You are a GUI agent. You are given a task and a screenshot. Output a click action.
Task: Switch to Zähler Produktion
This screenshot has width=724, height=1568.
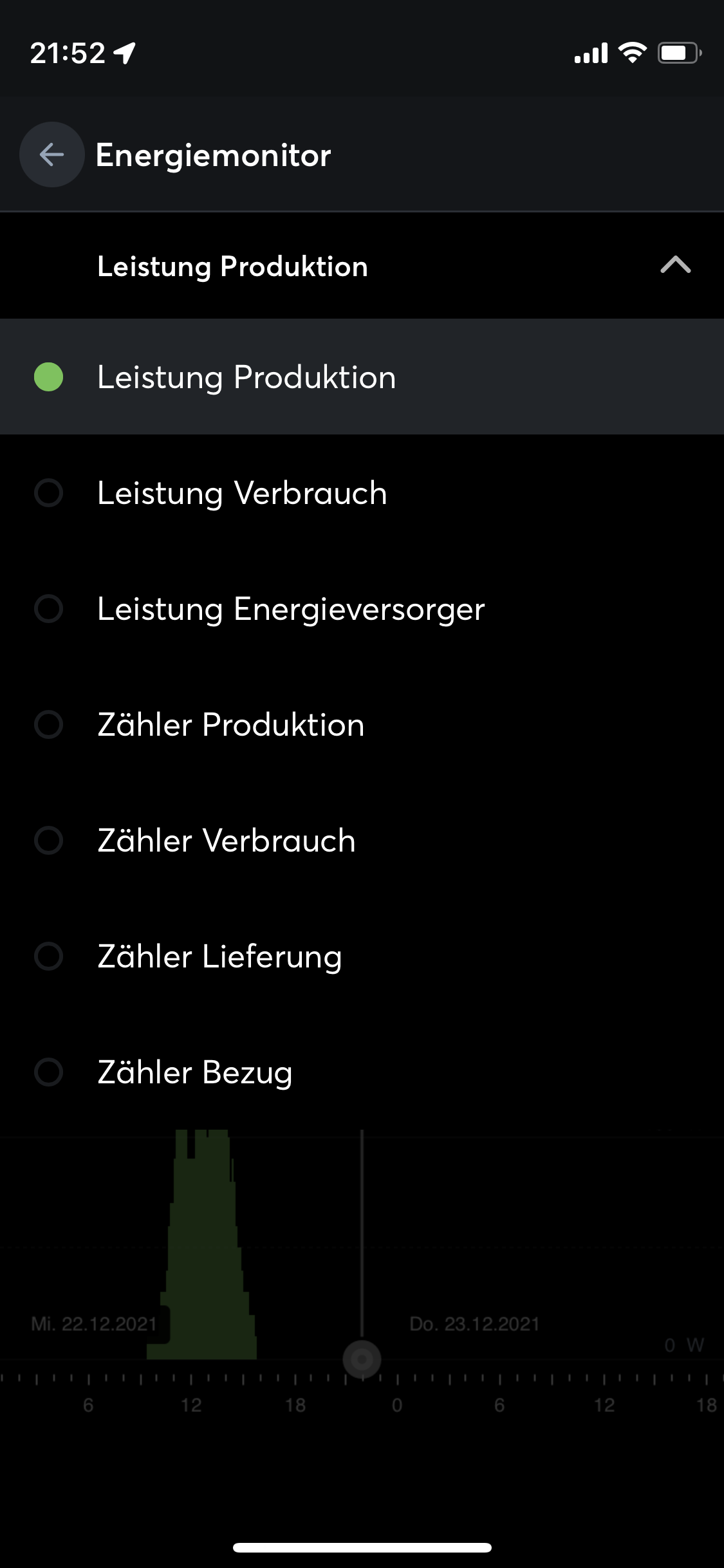230,725
